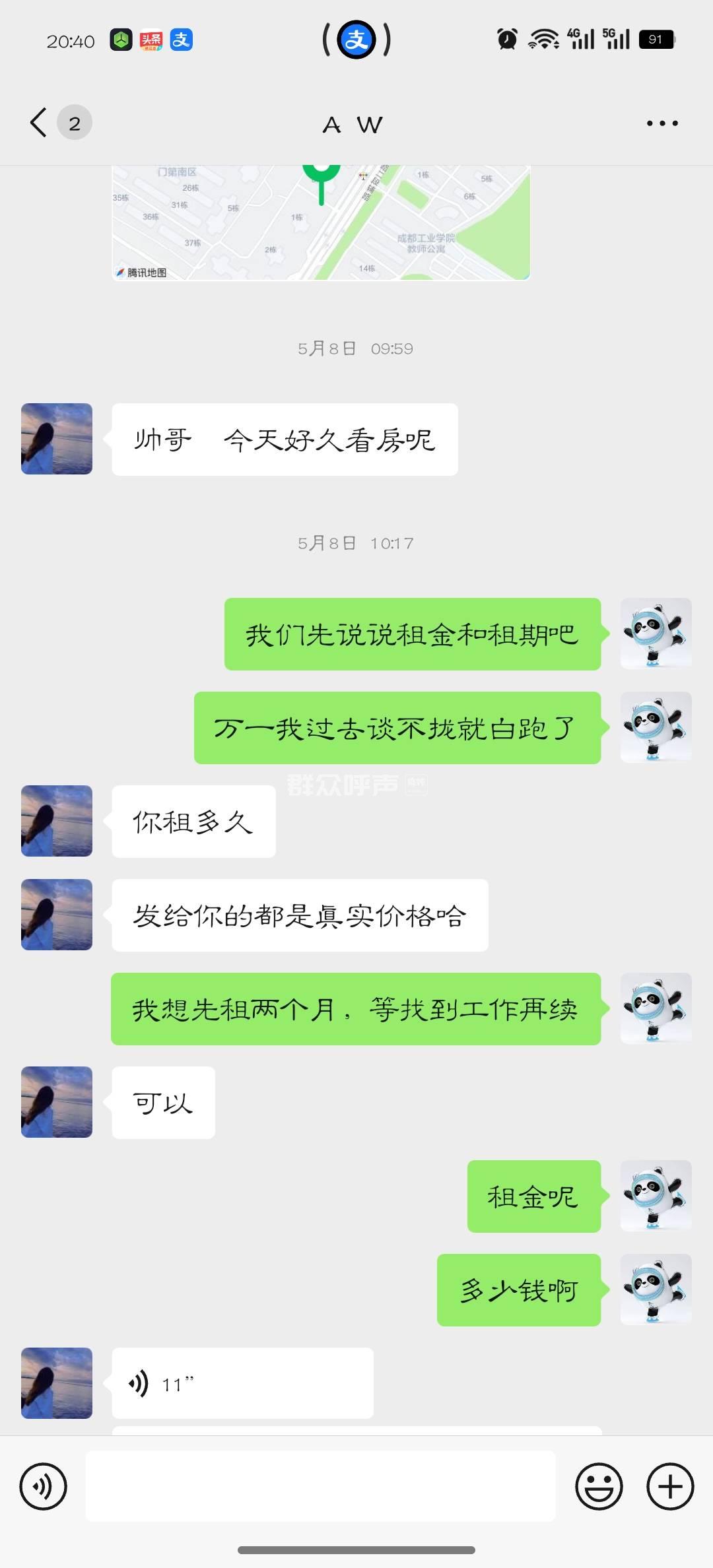Image resolution: width=713 pixels, height=1568 pixels.
Task: Open my panda avatar beside 租金呢
Action: tap(656, 1196)
